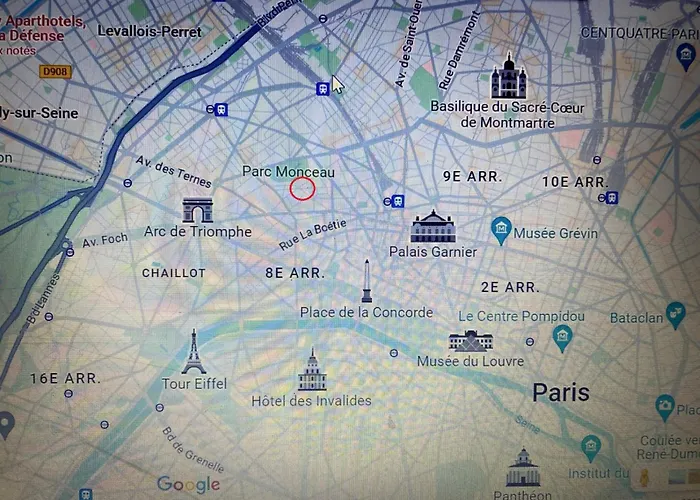This screenshot has height=500, width=700.
Task: Select the Panthéon landmark icon
Action: 522,468
